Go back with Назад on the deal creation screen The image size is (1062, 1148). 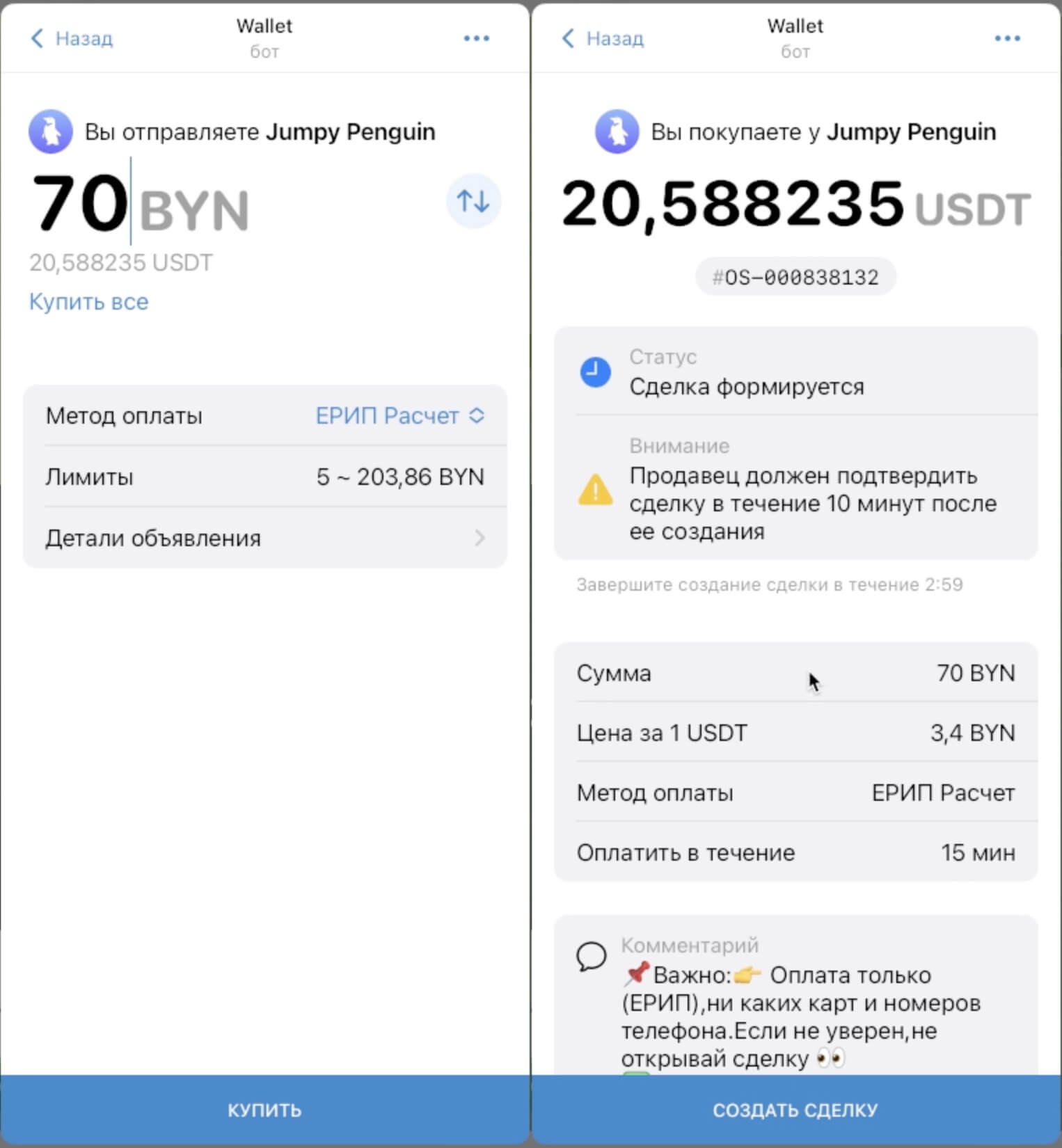(x=603, y=38)
